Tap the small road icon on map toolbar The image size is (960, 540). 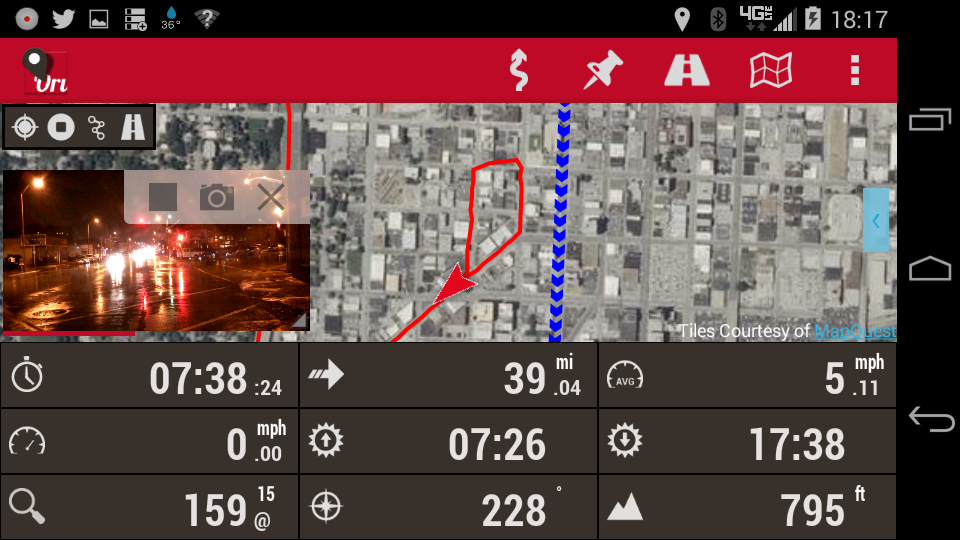(132, 127)
